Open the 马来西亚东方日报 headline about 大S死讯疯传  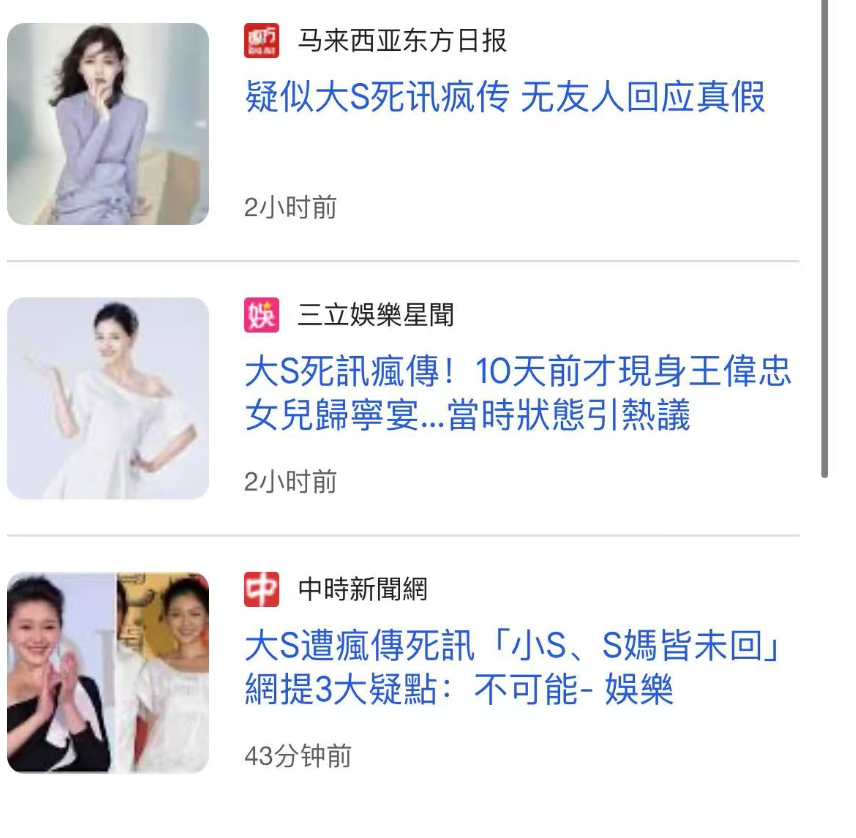pyautogui.click(x=505, y=98)
